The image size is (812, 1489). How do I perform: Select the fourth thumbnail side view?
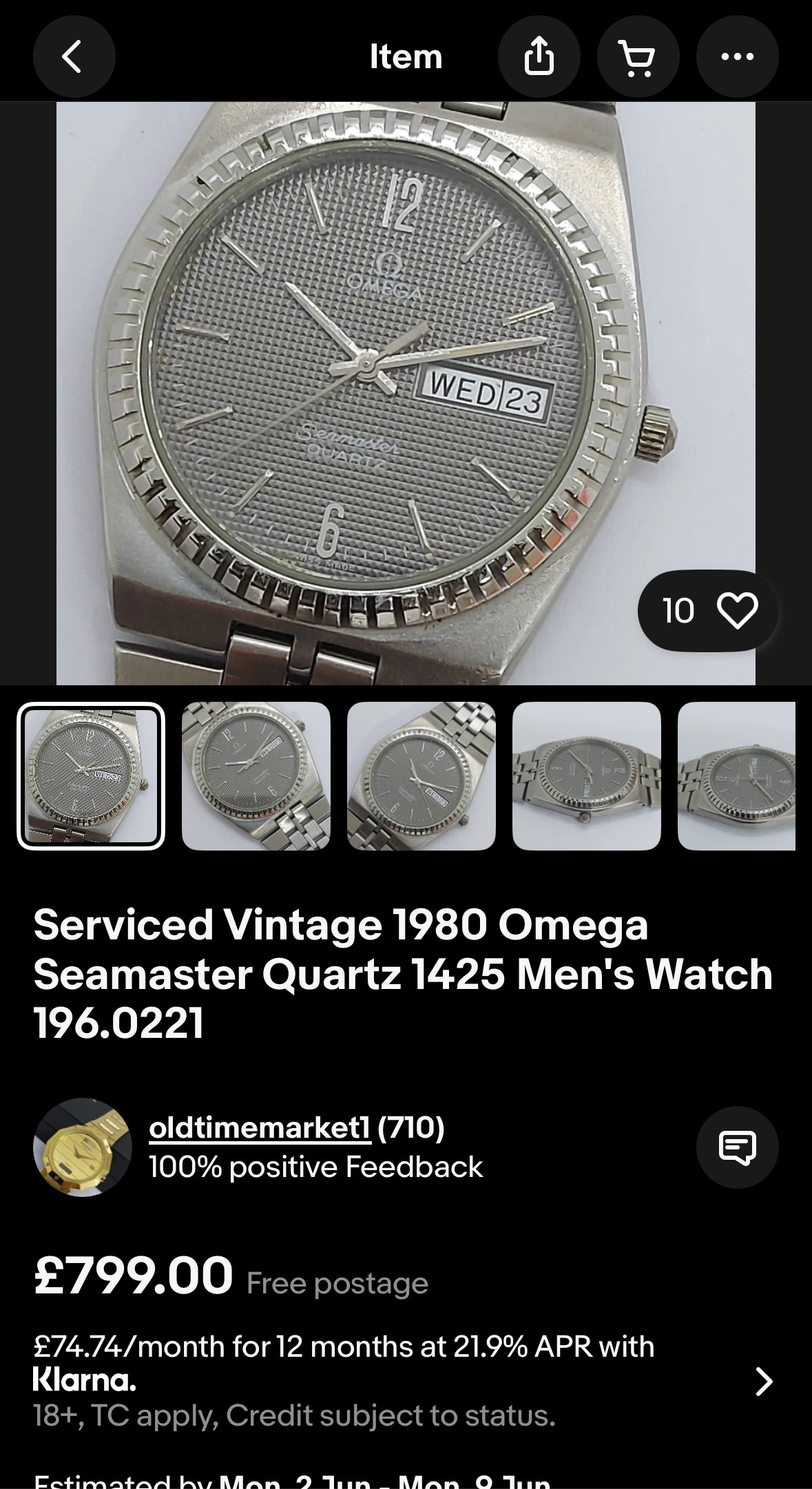tap(587, 776)
